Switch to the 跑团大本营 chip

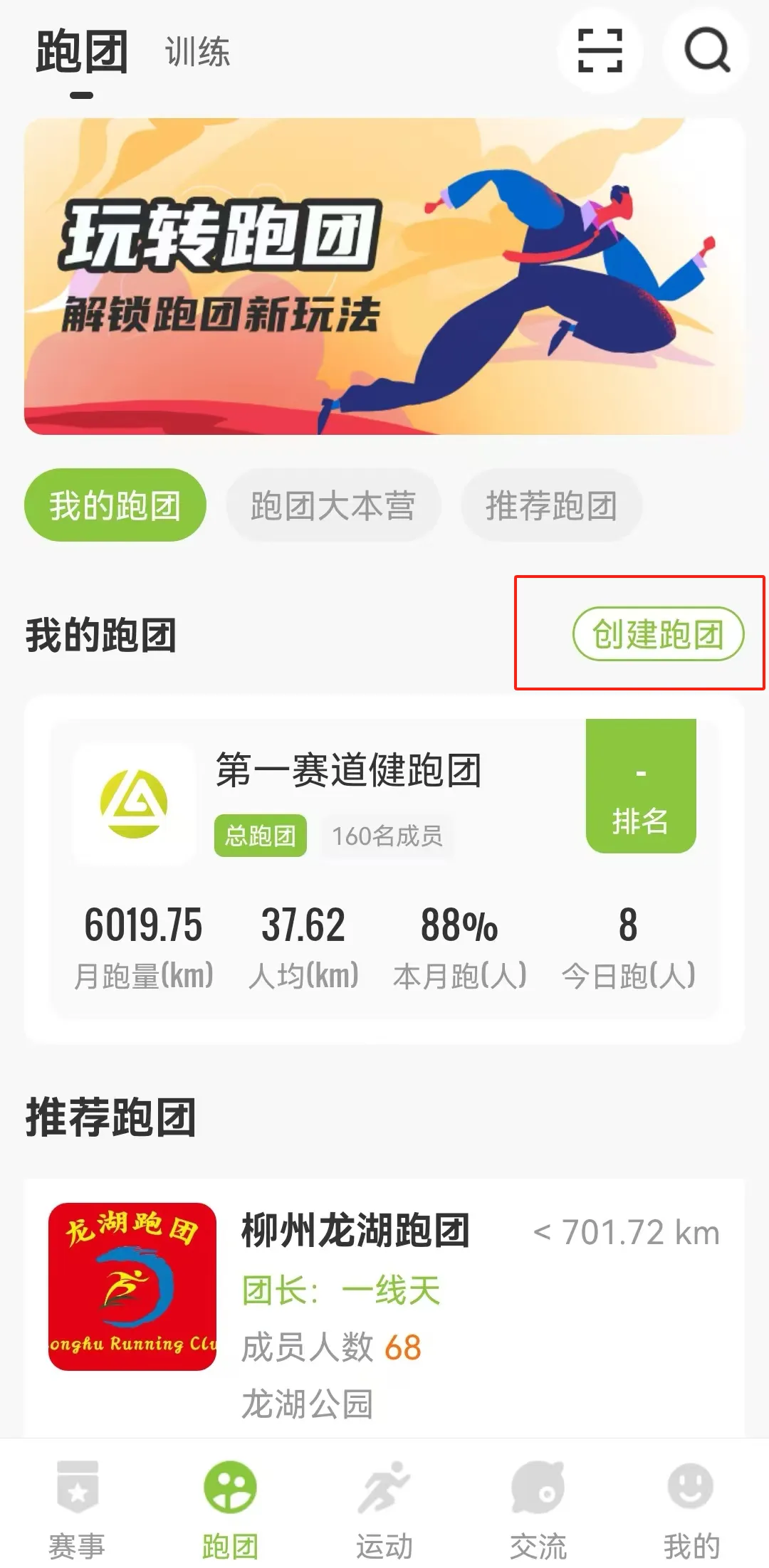pyautogui.click(x=333, y=505)
